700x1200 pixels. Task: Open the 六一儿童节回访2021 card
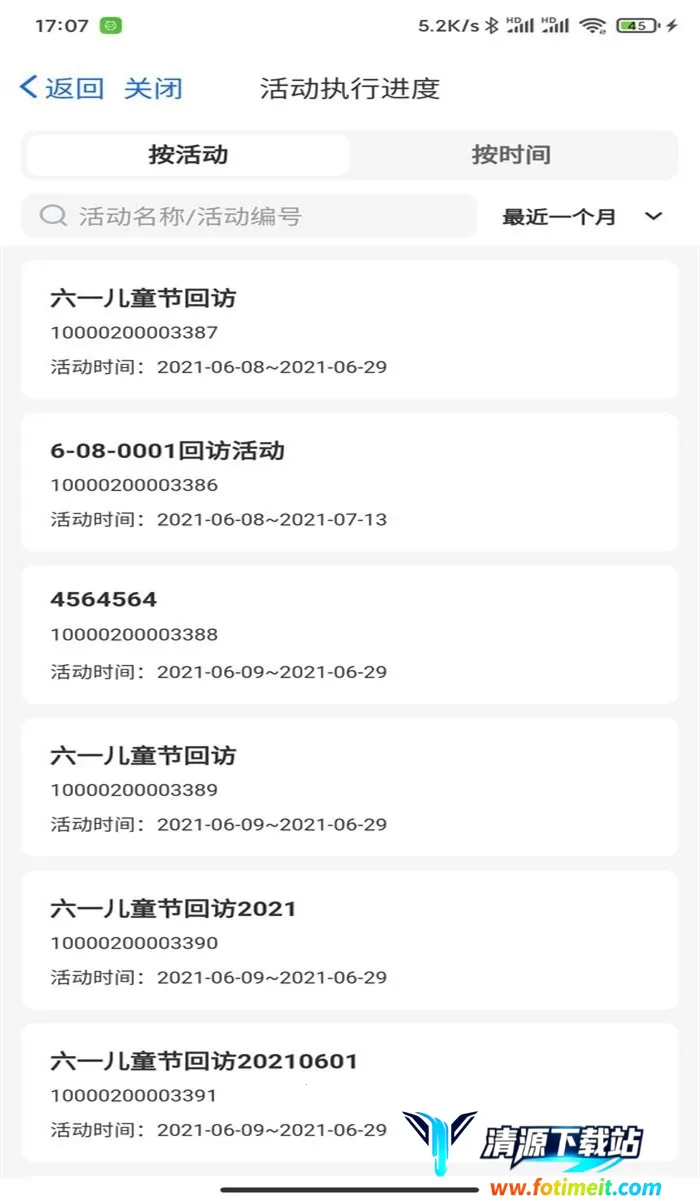(350, 940)
